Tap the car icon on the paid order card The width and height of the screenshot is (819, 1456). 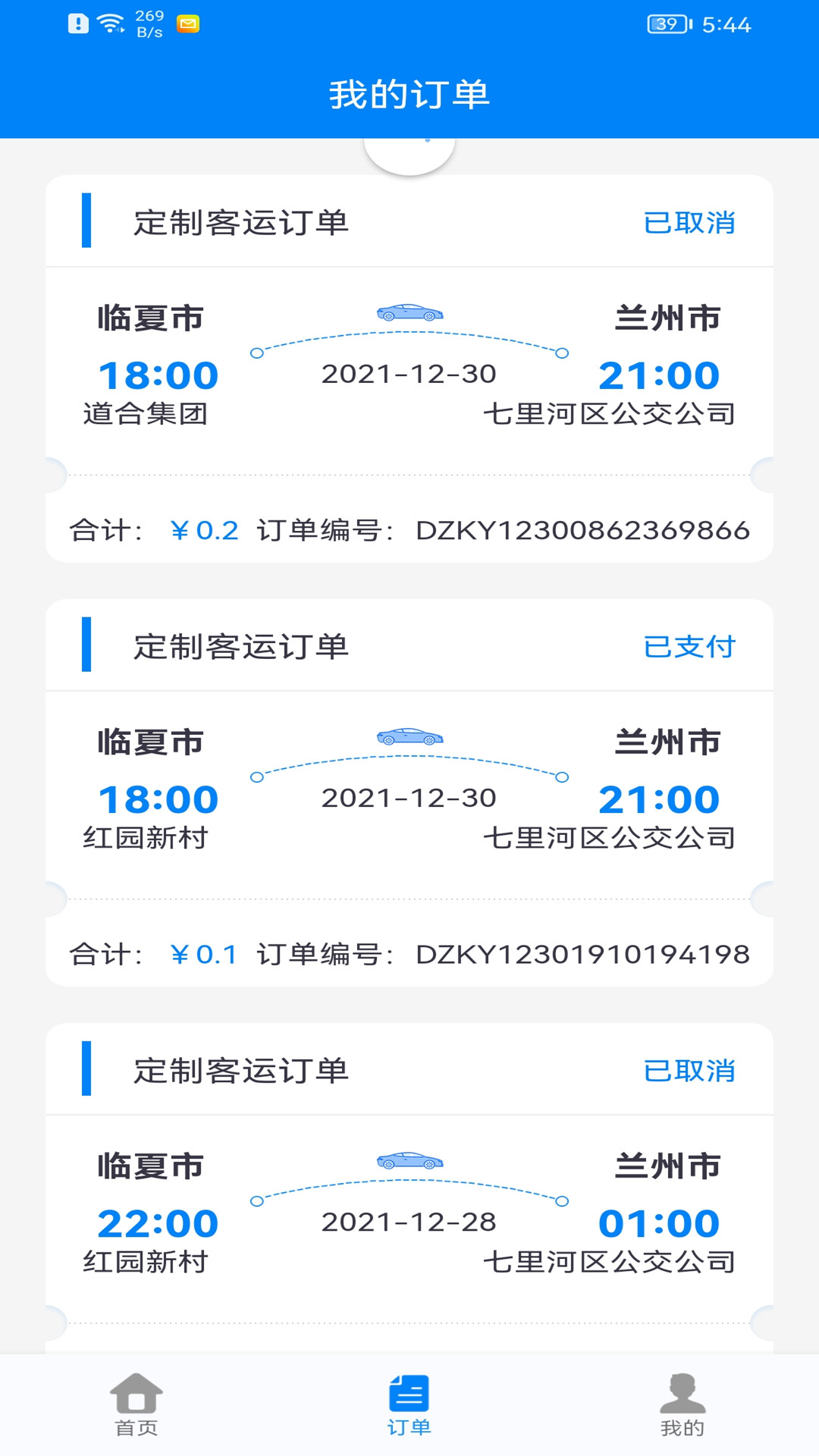pyautogui.click(x=410, y=737)
